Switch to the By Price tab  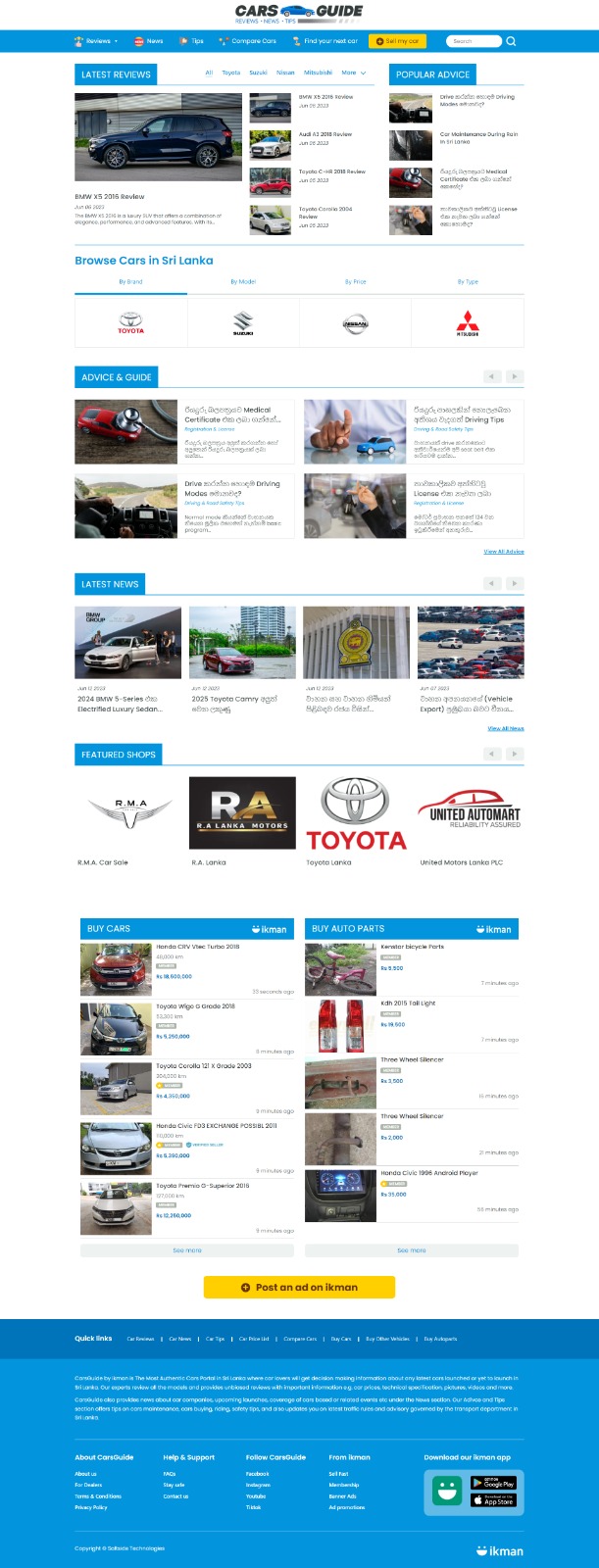tap(355, 281)
